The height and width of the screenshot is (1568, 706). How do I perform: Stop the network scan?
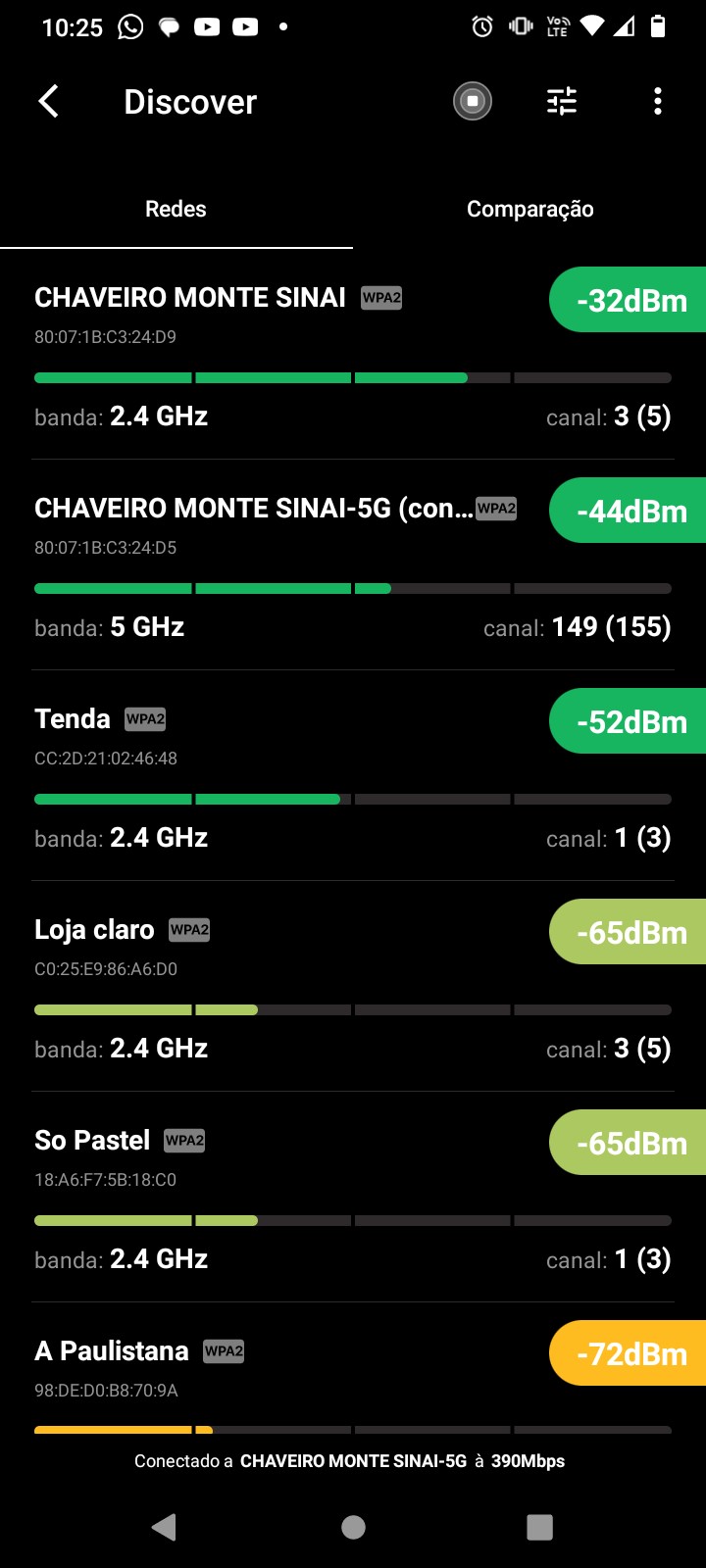point(473,101)
